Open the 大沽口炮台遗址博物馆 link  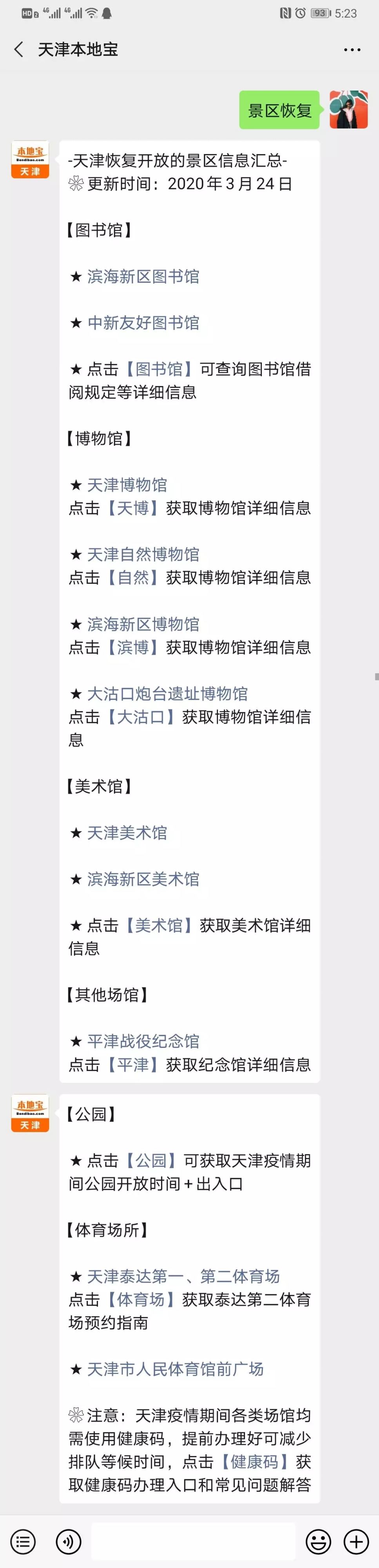point(167,693)
